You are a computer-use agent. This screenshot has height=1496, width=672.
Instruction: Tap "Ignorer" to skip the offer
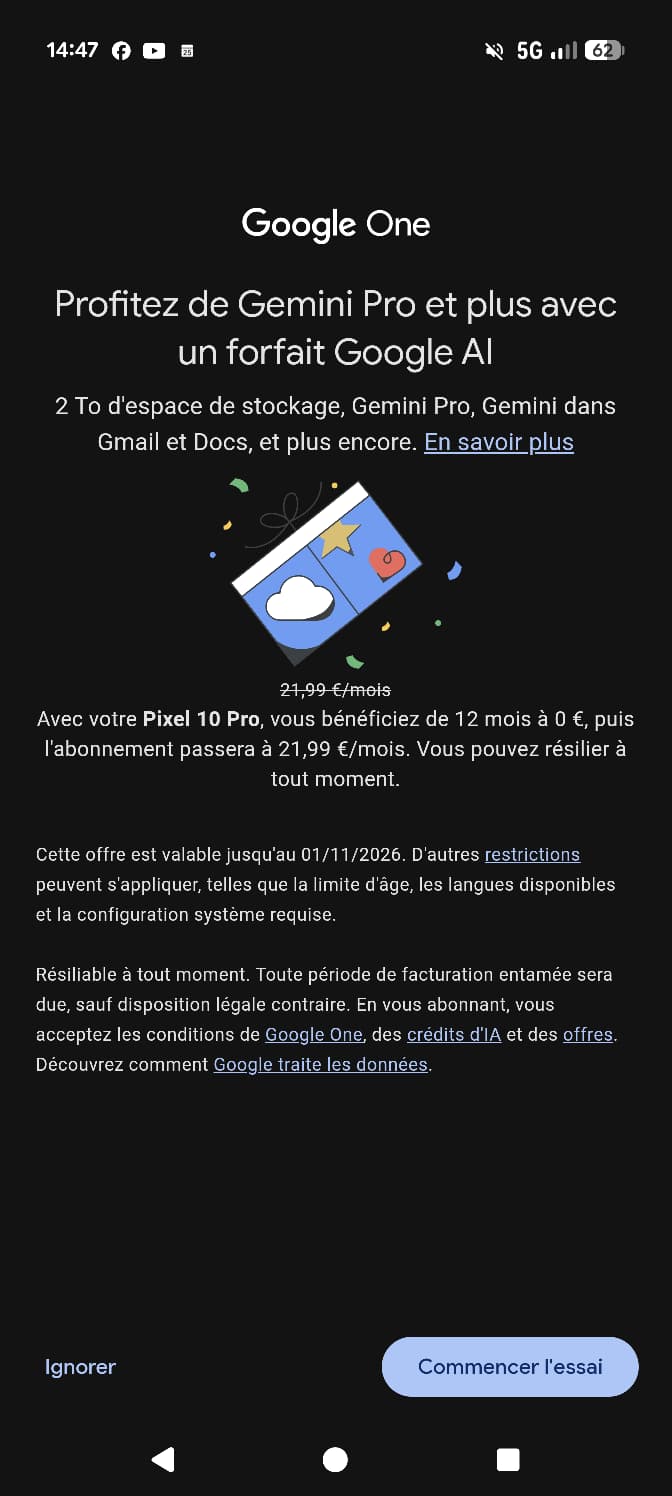pos(80,1367)
